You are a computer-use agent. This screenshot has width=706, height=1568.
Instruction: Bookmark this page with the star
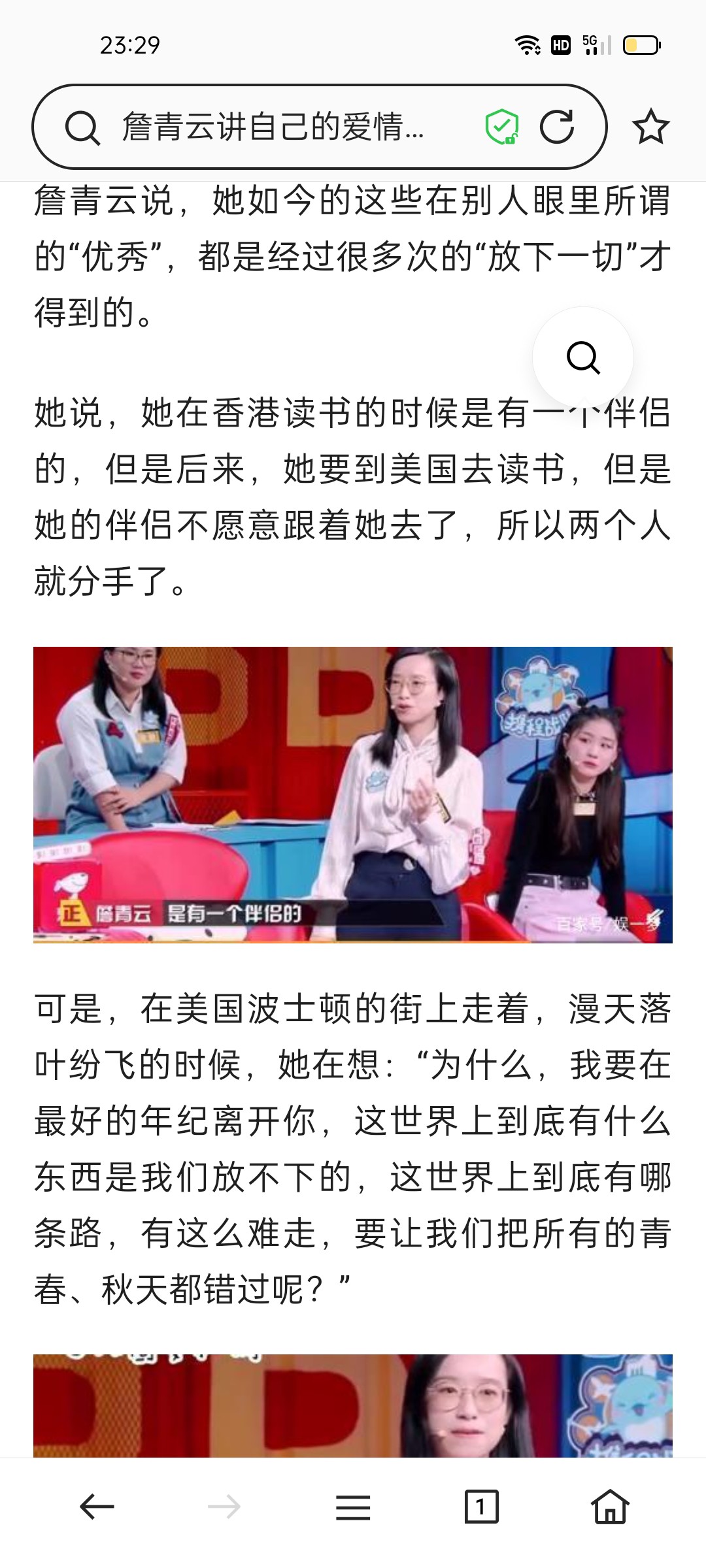(650, 127)
